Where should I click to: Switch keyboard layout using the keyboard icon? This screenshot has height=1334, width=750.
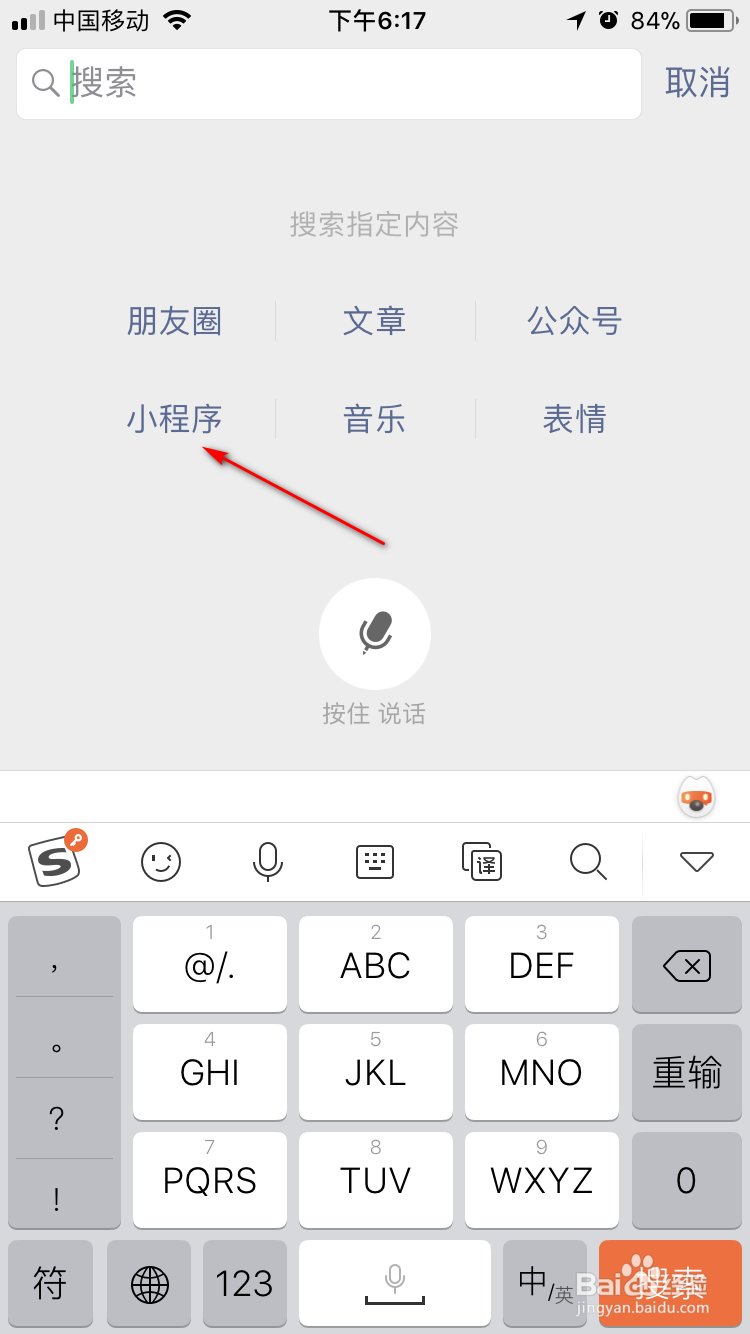(x=374, y=861)
